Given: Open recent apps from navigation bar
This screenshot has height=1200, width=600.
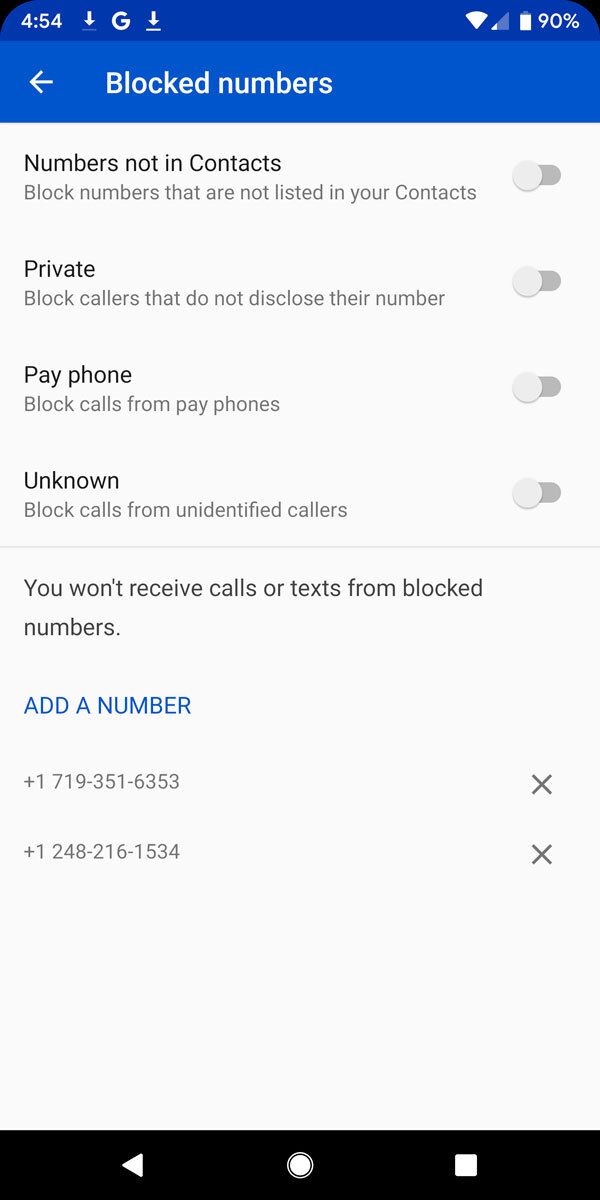Looking at the screenshot, I should 465,1165.
